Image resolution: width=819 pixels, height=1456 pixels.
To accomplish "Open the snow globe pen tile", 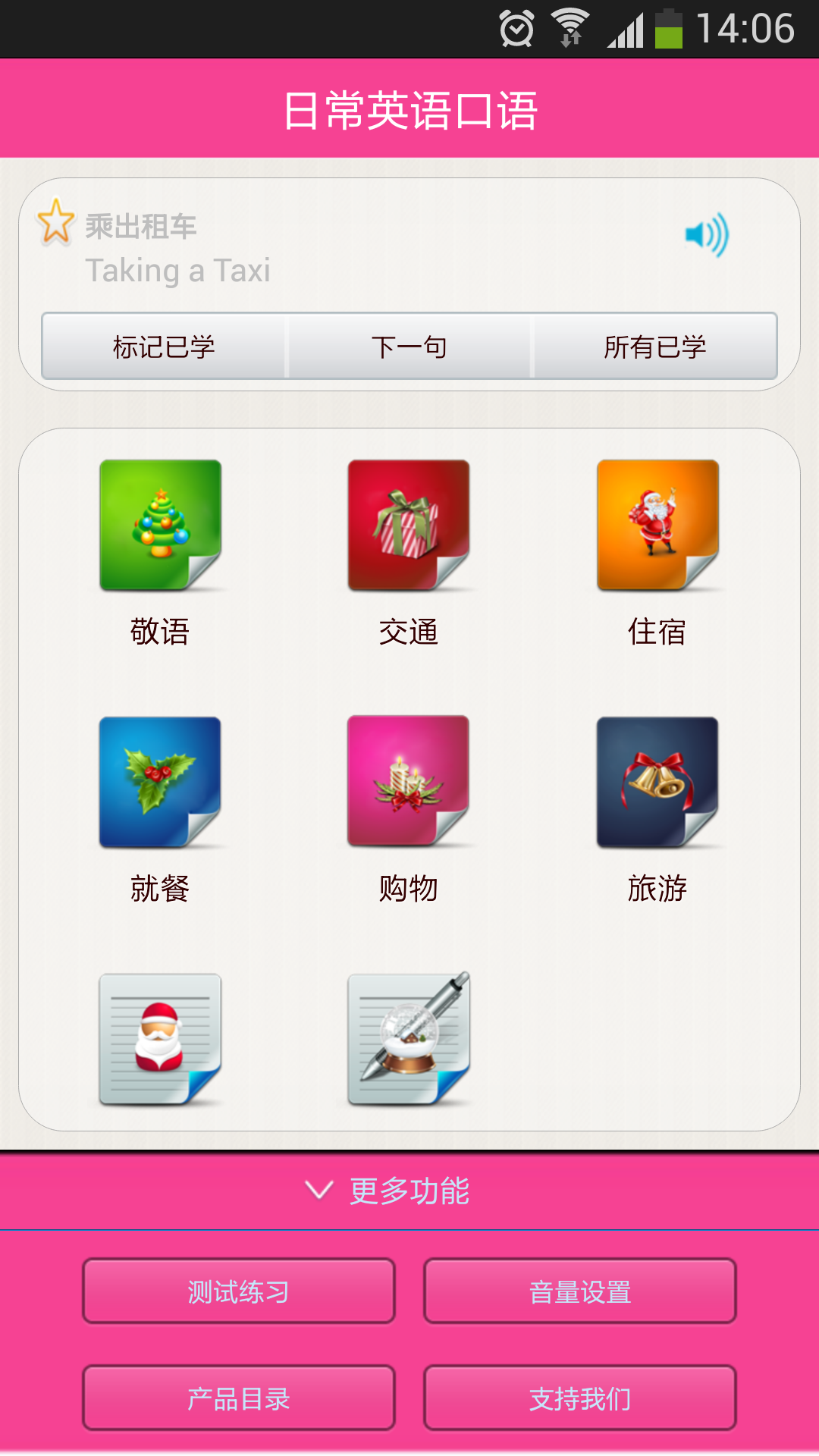I will coord(409,1039).
